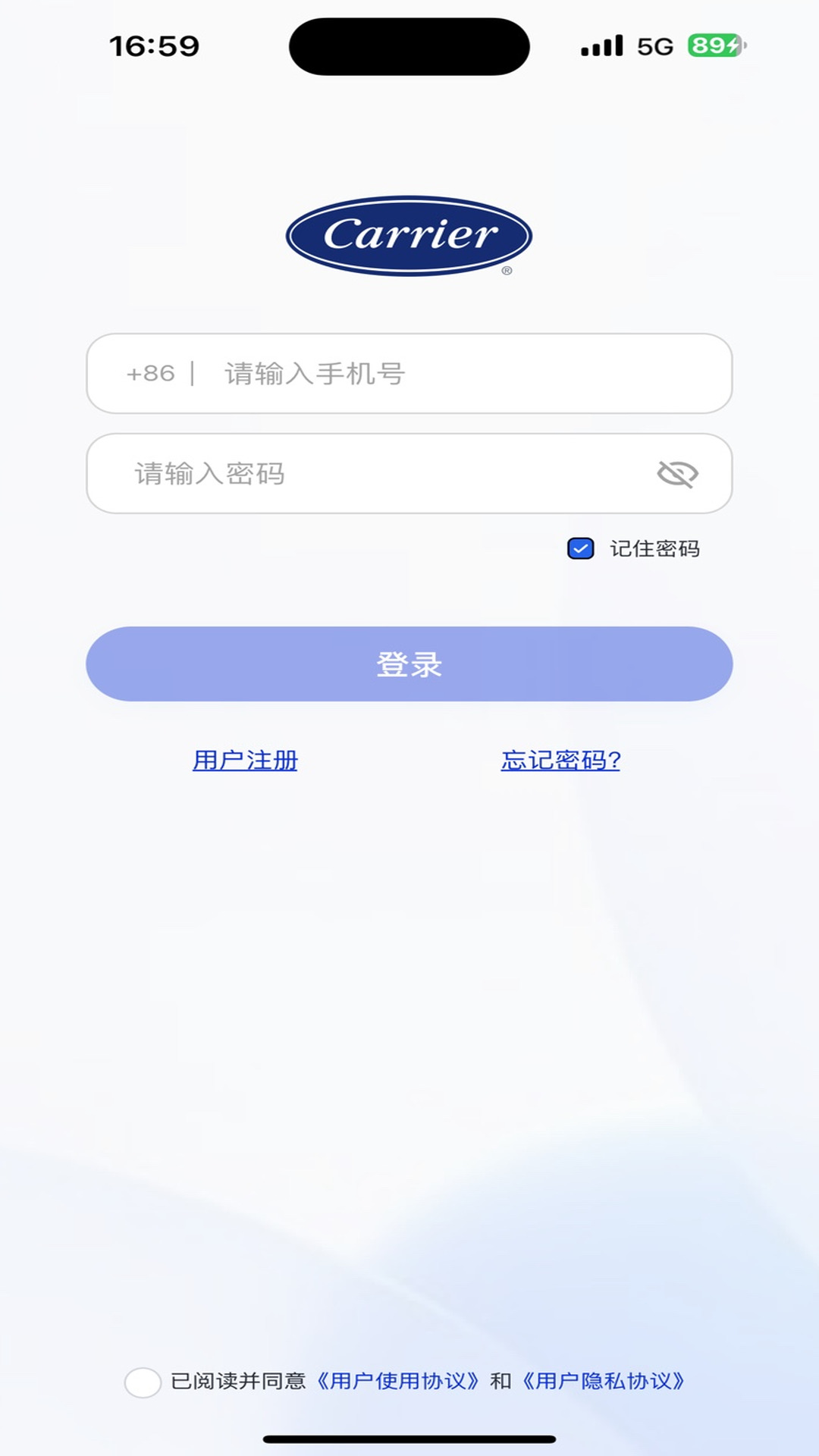
Task: Tap the phone number field 请输入手机号
Action: point(455,374)
